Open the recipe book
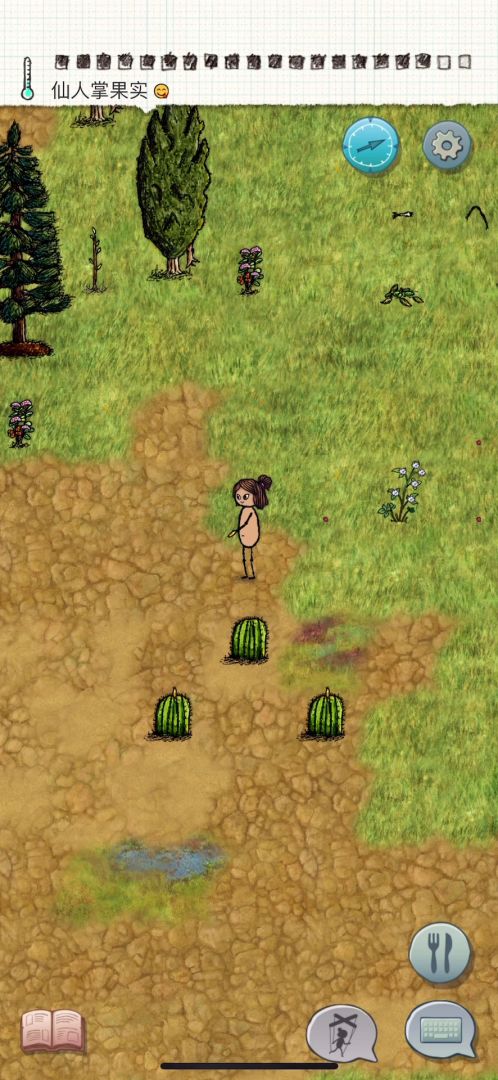The height and width of the screenshot is (1080, 498). click(53, 1030)
